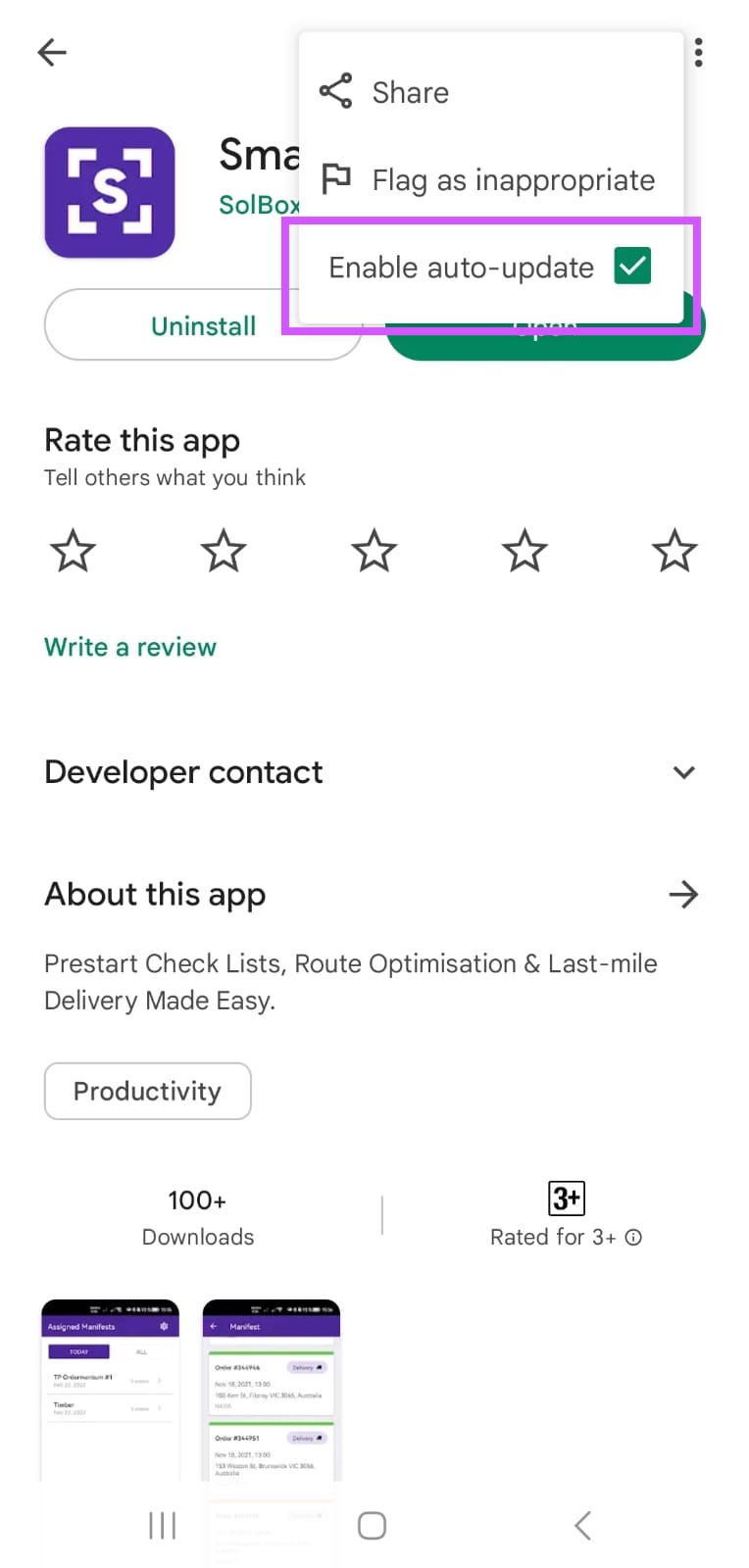Rate the app one star
The height and width of the screenshot is (1568, 749).
(73, 550)
